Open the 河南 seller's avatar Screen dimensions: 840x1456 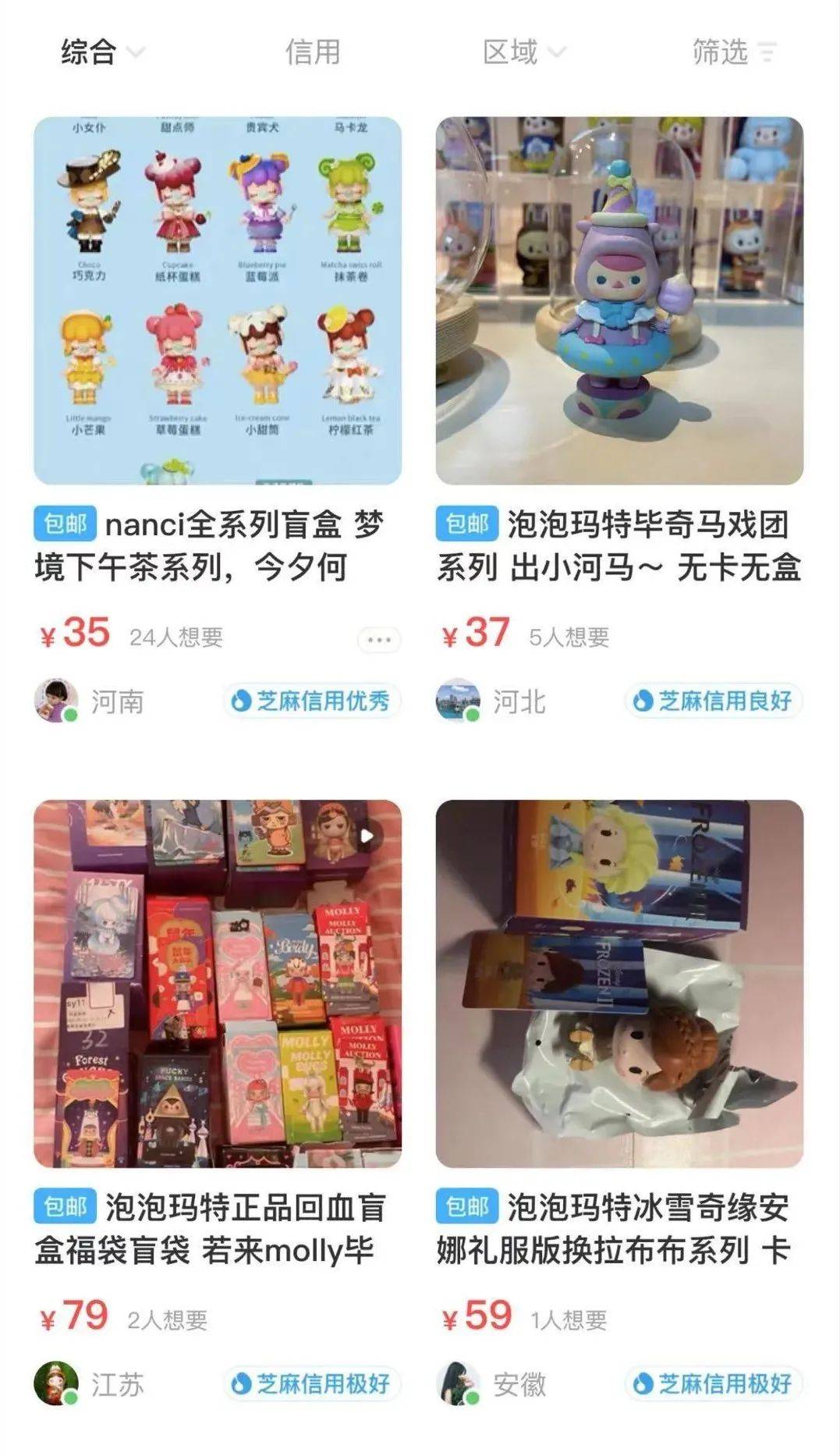coord(56,701)
